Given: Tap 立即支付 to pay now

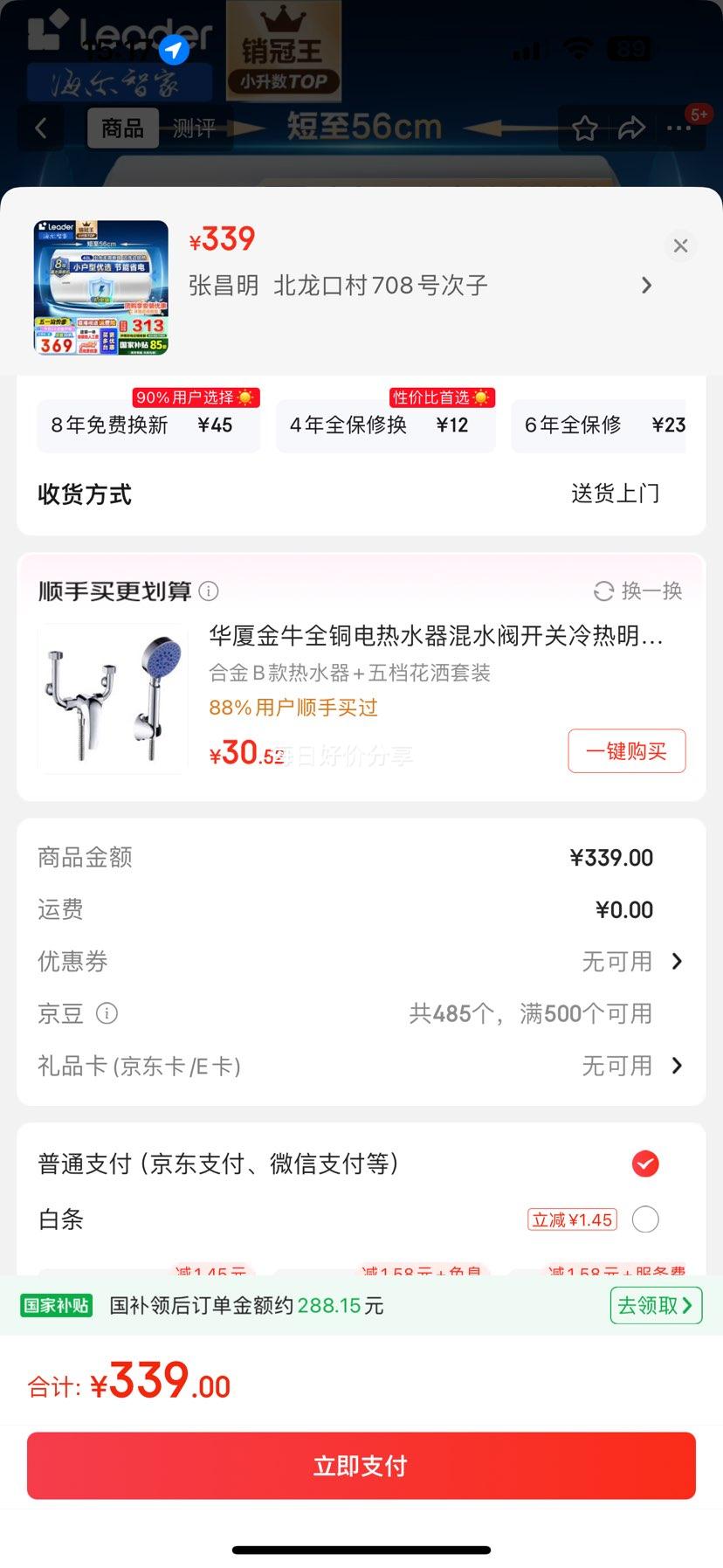Looking at the screenshot, I should pos(361,1466).
